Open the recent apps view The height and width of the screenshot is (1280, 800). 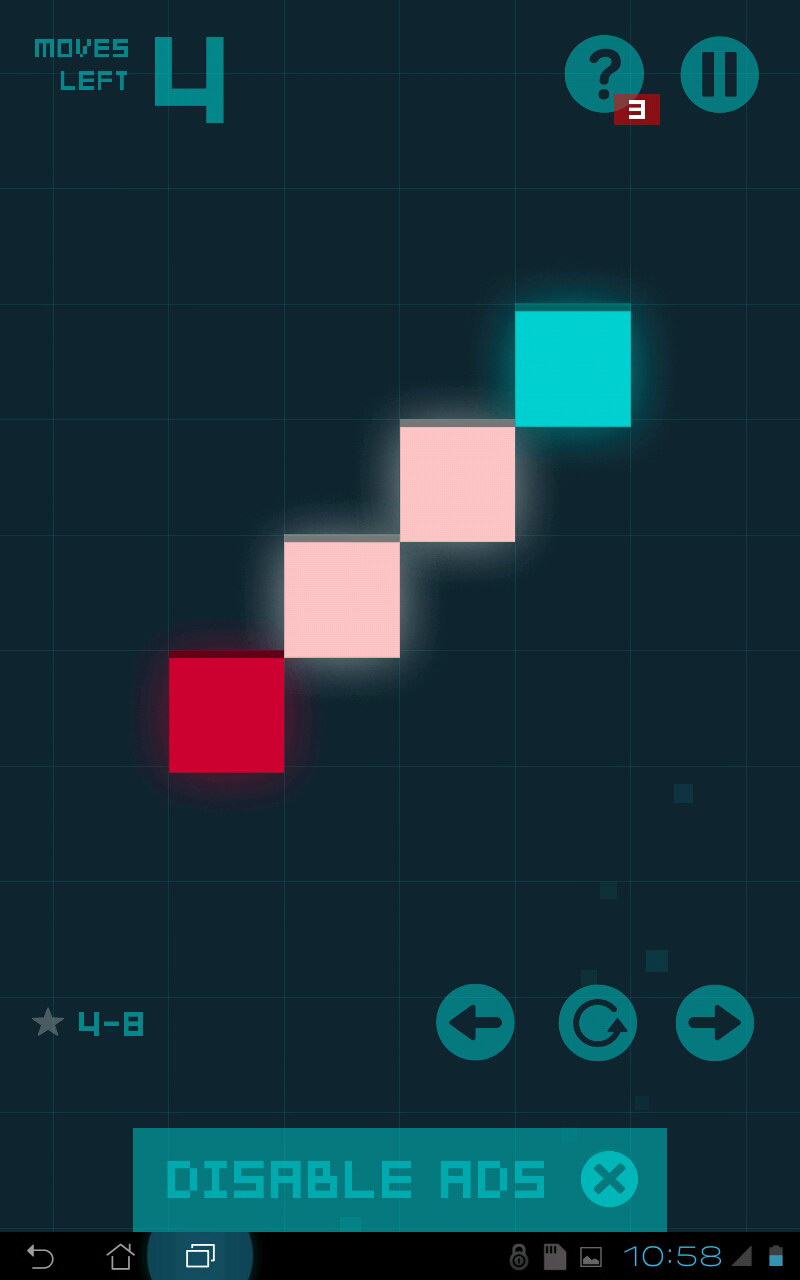(200, 1256)
